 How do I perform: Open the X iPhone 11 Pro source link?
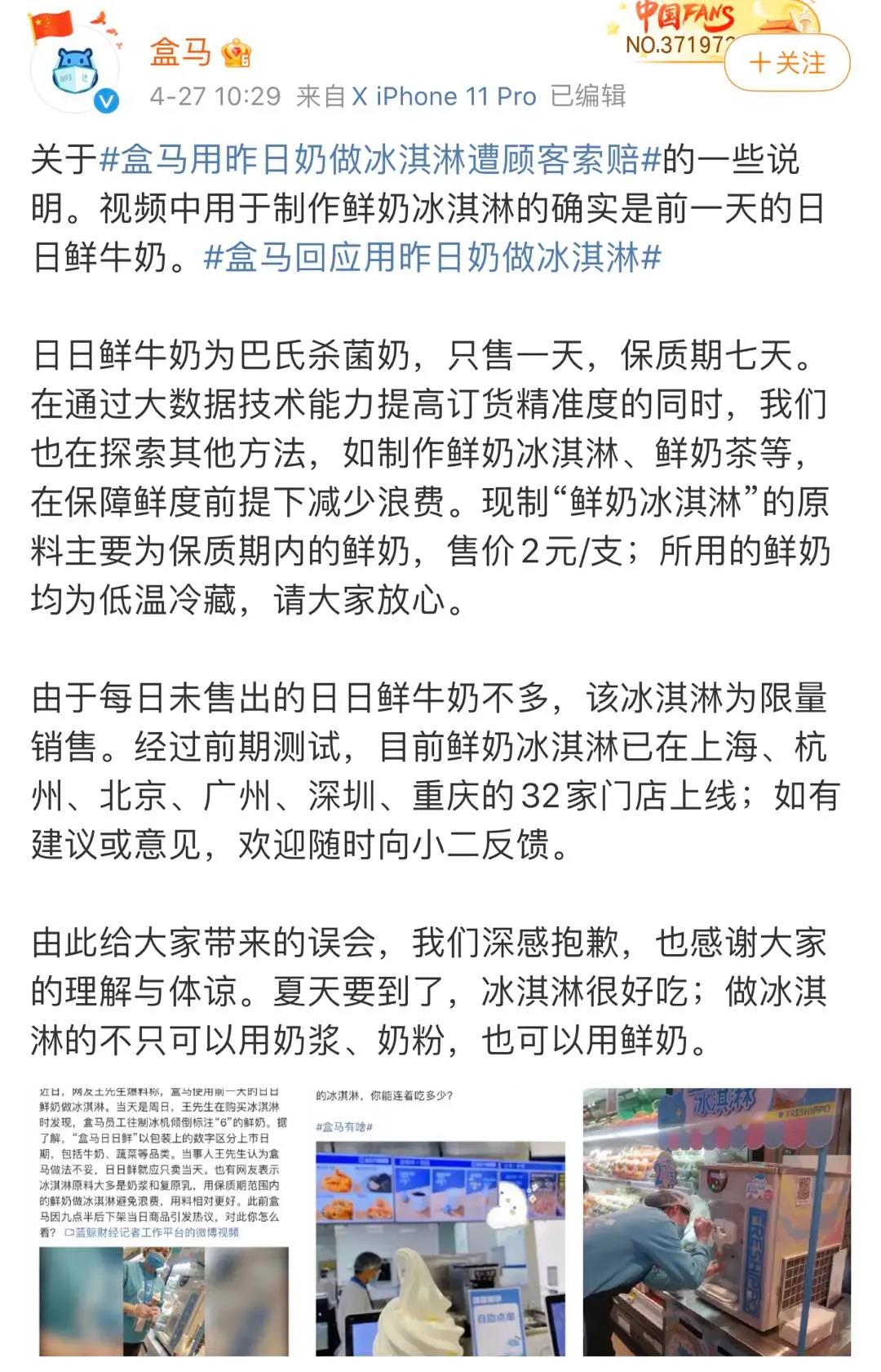pyautogui.click(x=444, y=96)
